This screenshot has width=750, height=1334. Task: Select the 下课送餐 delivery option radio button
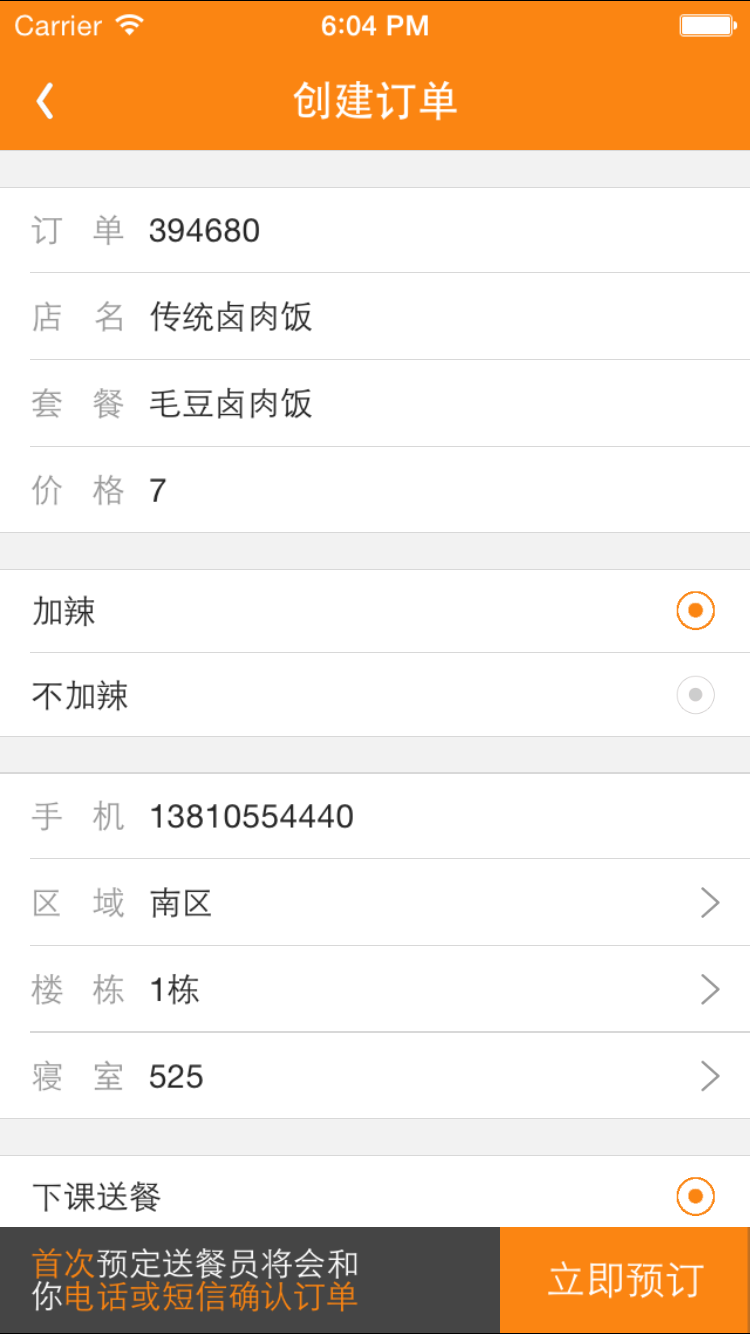coord(695,1195)
